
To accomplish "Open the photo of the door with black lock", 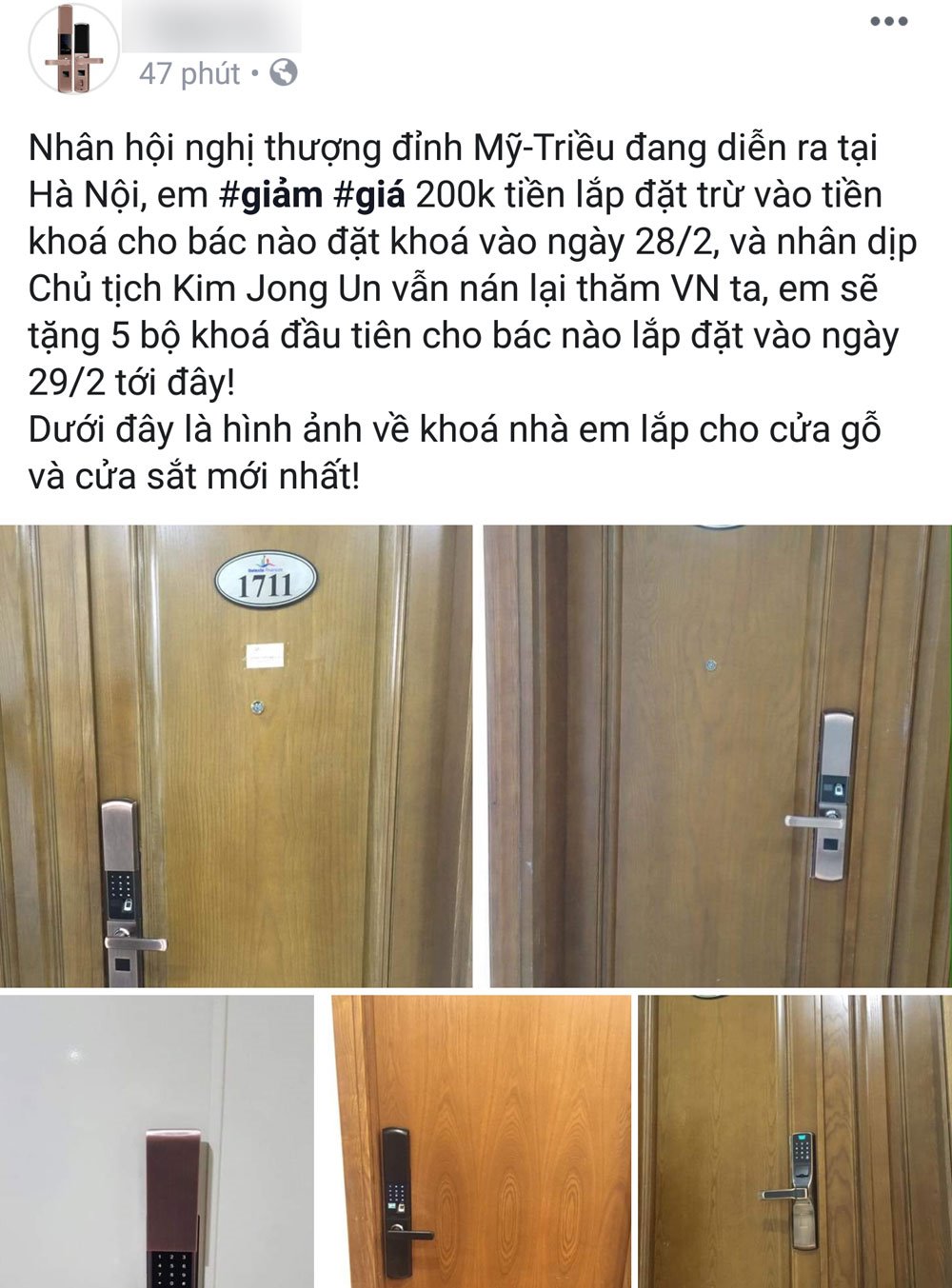I will (x=481, y=1140).
